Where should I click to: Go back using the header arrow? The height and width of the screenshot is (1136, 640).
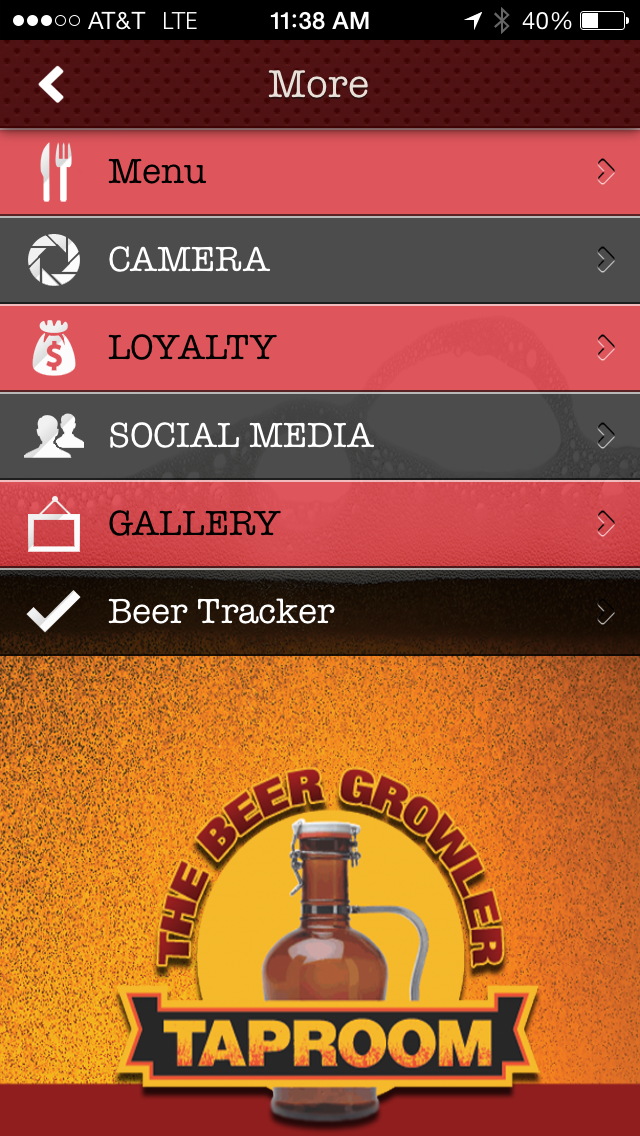(52, 85)
